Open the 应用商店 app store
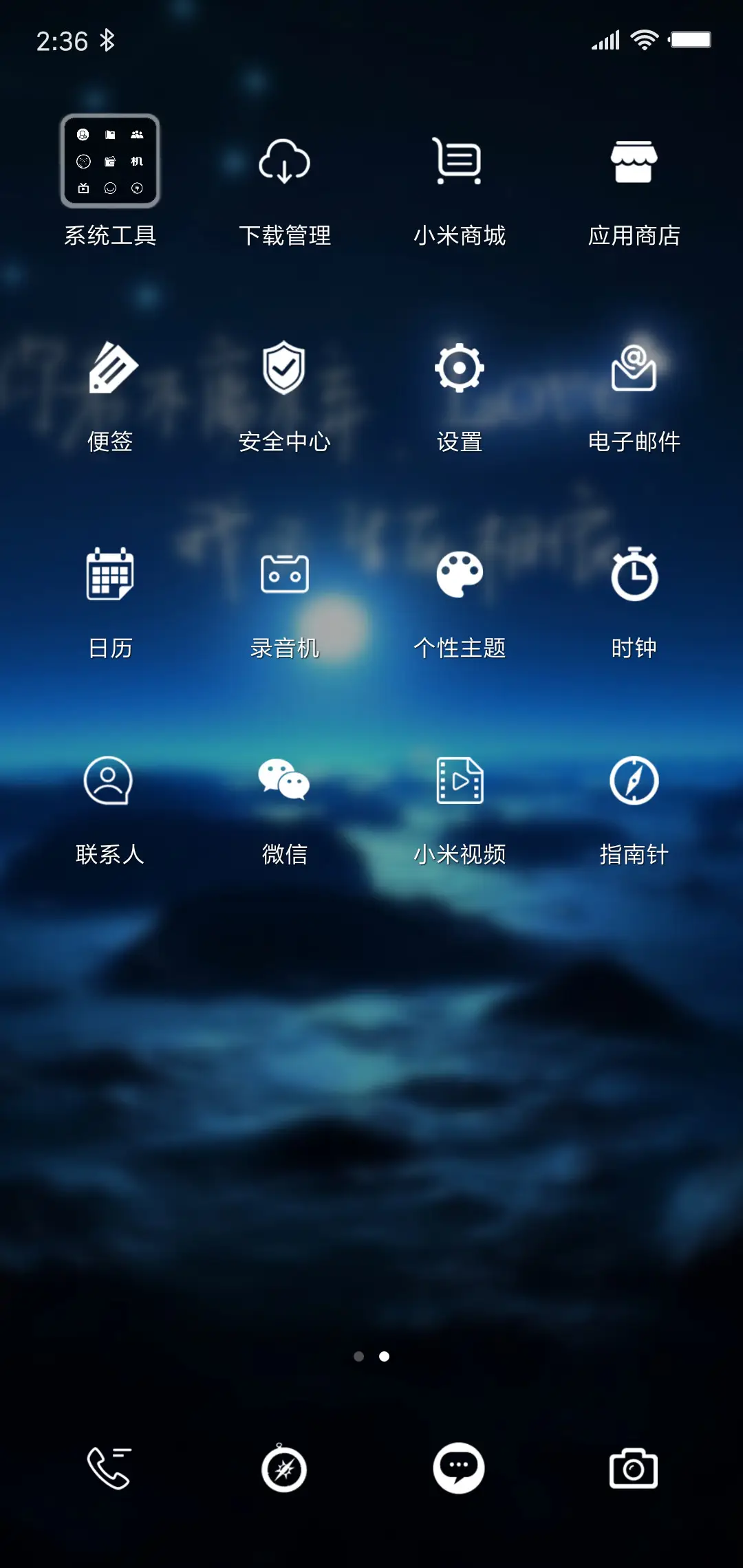The width and height of the screenshot is (743, 1568). [633, 163]
